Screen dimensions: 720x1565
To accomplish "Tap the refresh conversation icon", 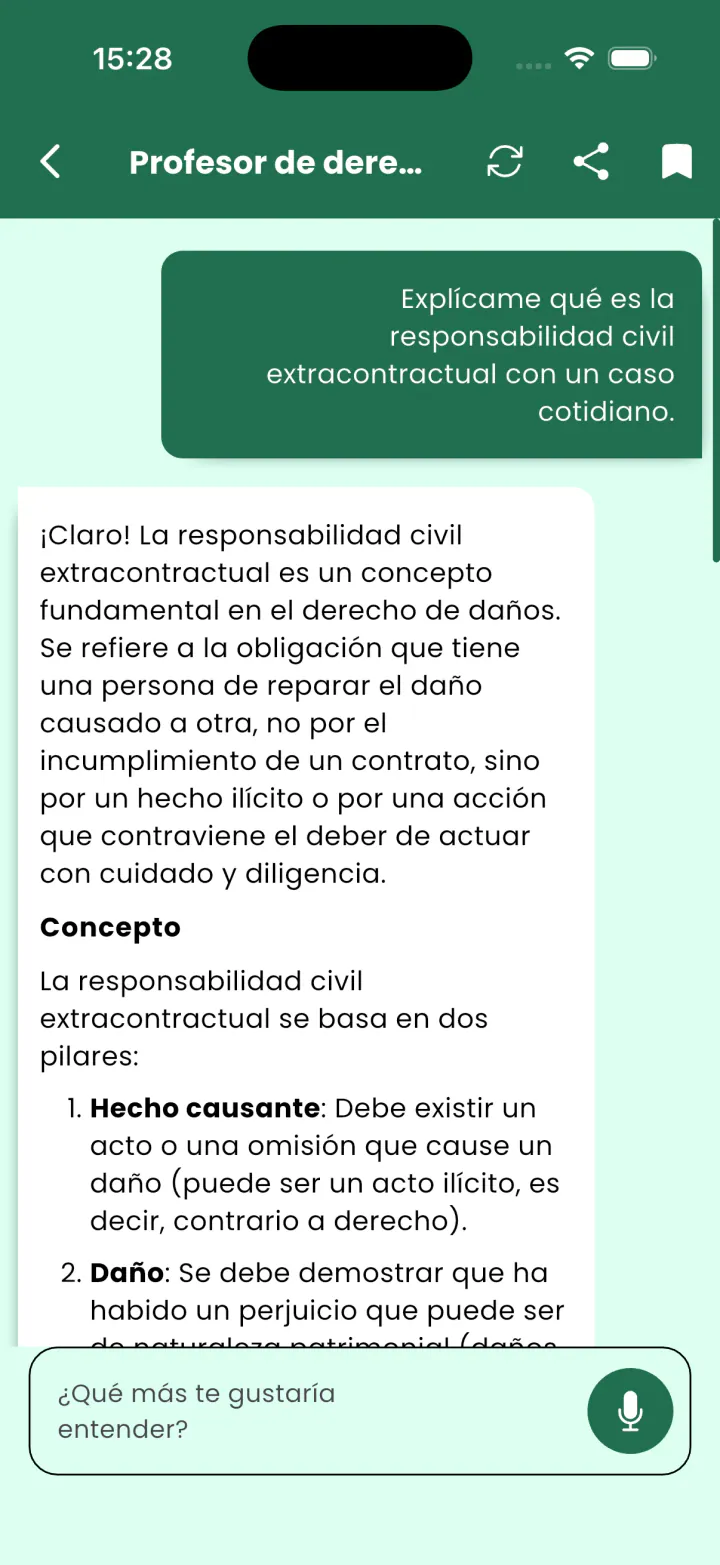I will point(504,162).
